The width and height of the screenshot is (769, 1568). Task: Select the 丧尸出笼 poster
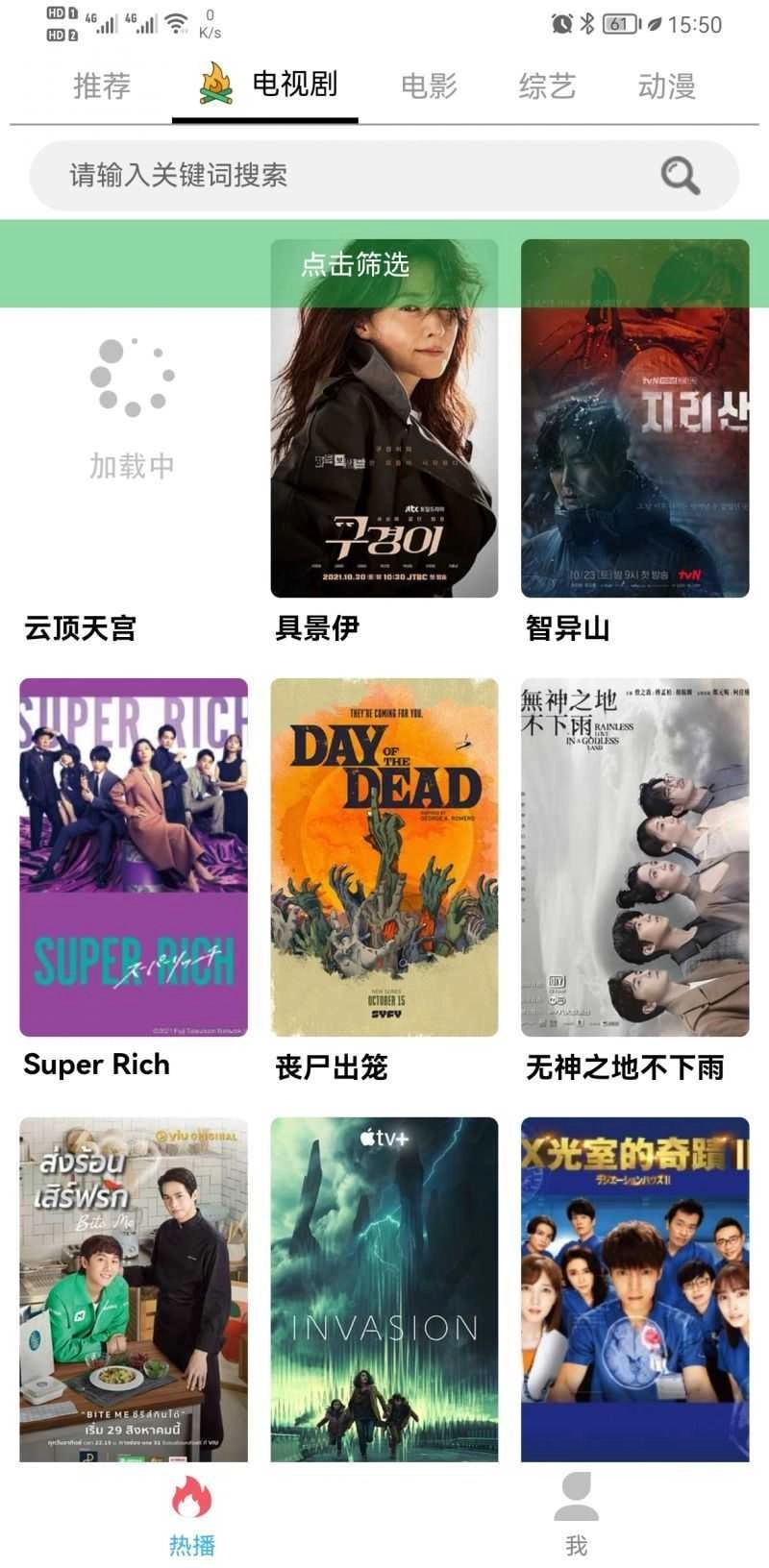tap(384, 857)
